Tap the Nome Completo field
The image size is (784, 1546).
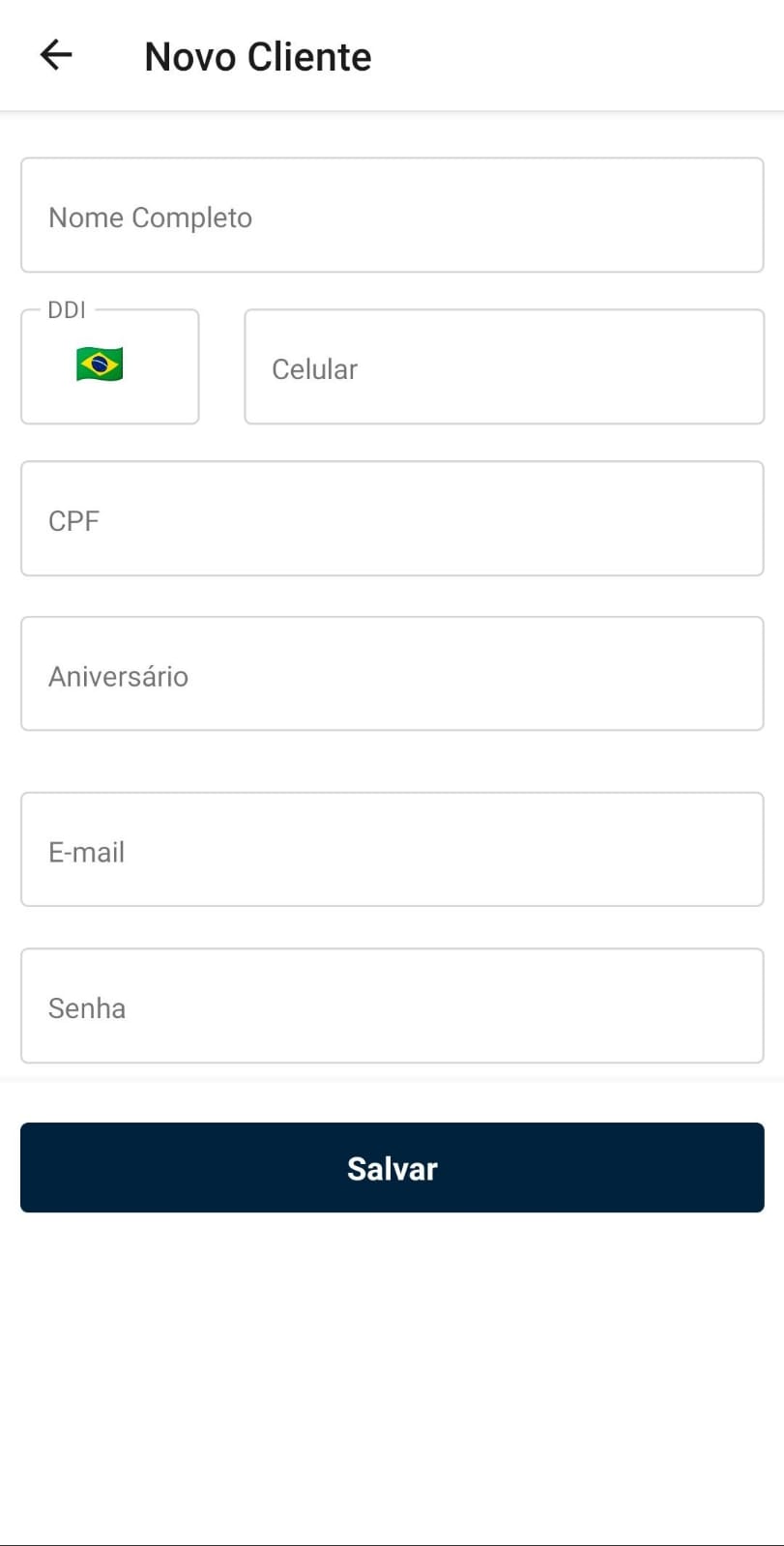(392, 216)
